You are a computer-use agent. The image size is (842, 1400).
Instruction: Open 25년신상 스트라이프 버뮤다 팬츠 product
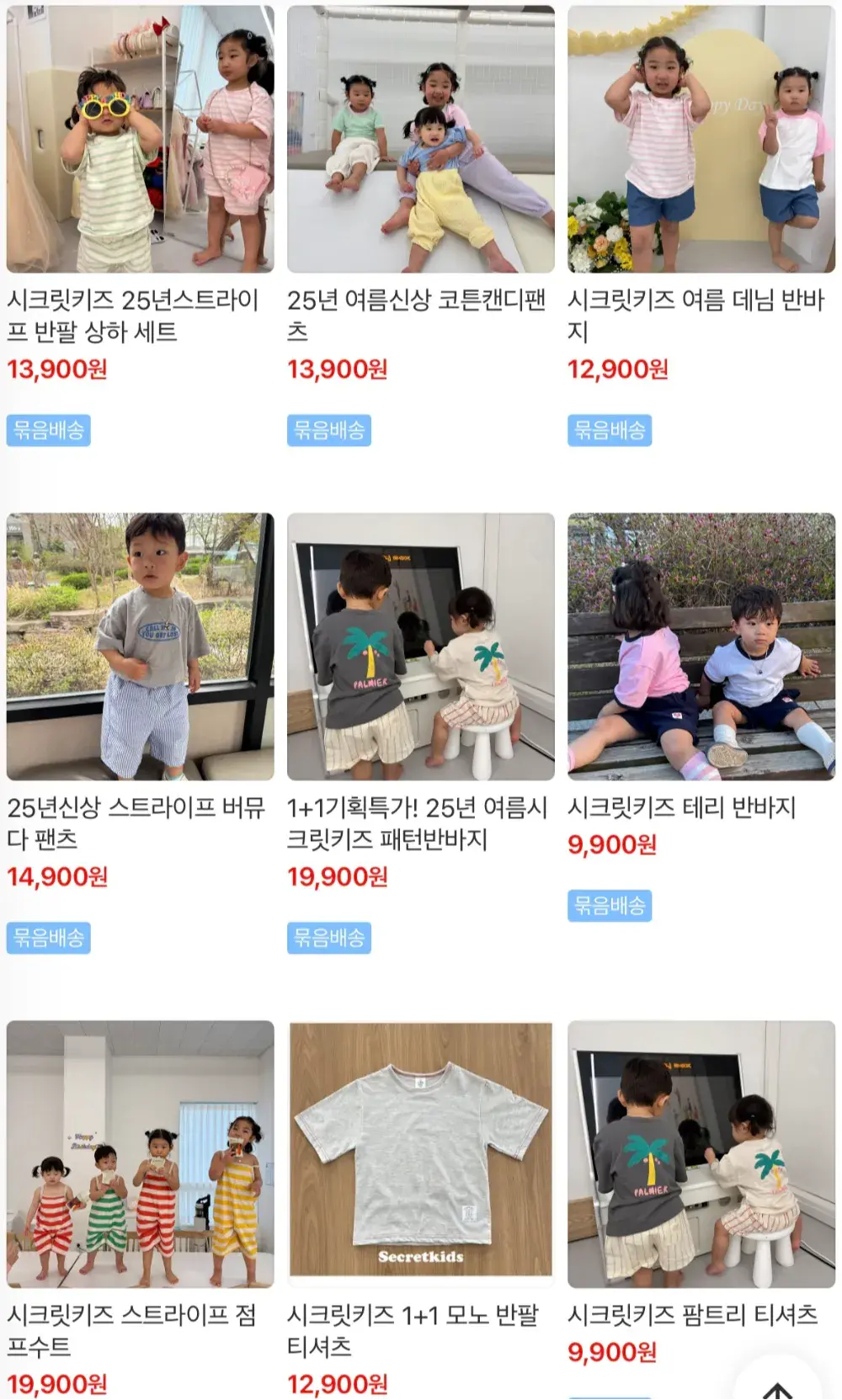tap(140, 647)
